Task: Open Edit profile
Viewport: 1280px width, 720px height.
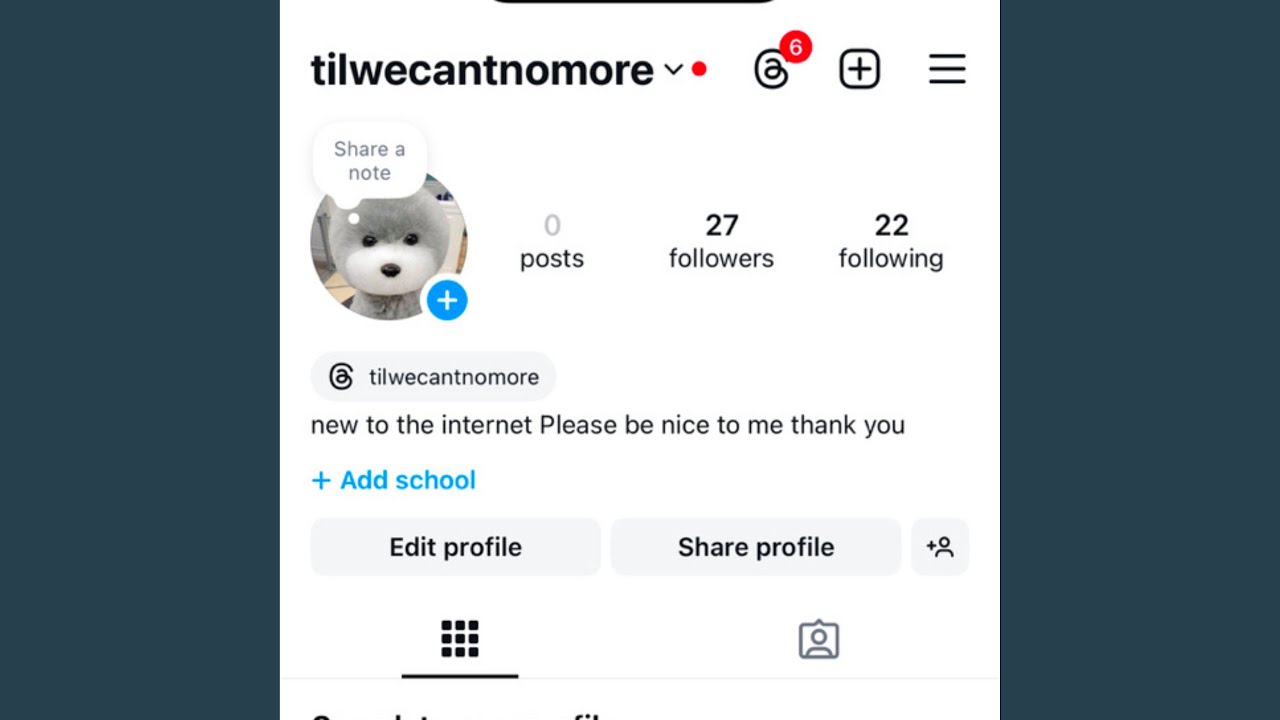Action: (455, 547)
